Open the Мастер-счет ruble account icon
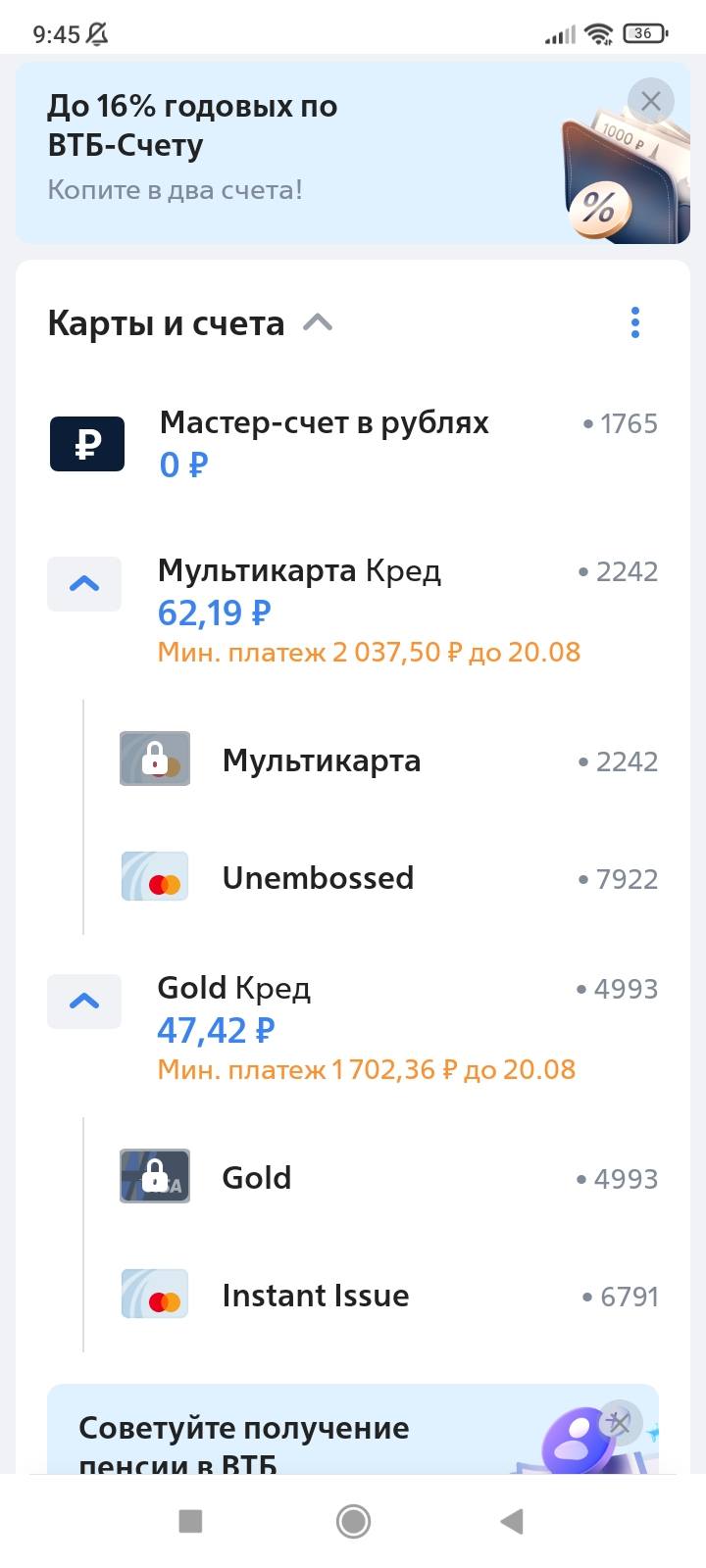706x1568 pixels. click(x=86, y=443)
